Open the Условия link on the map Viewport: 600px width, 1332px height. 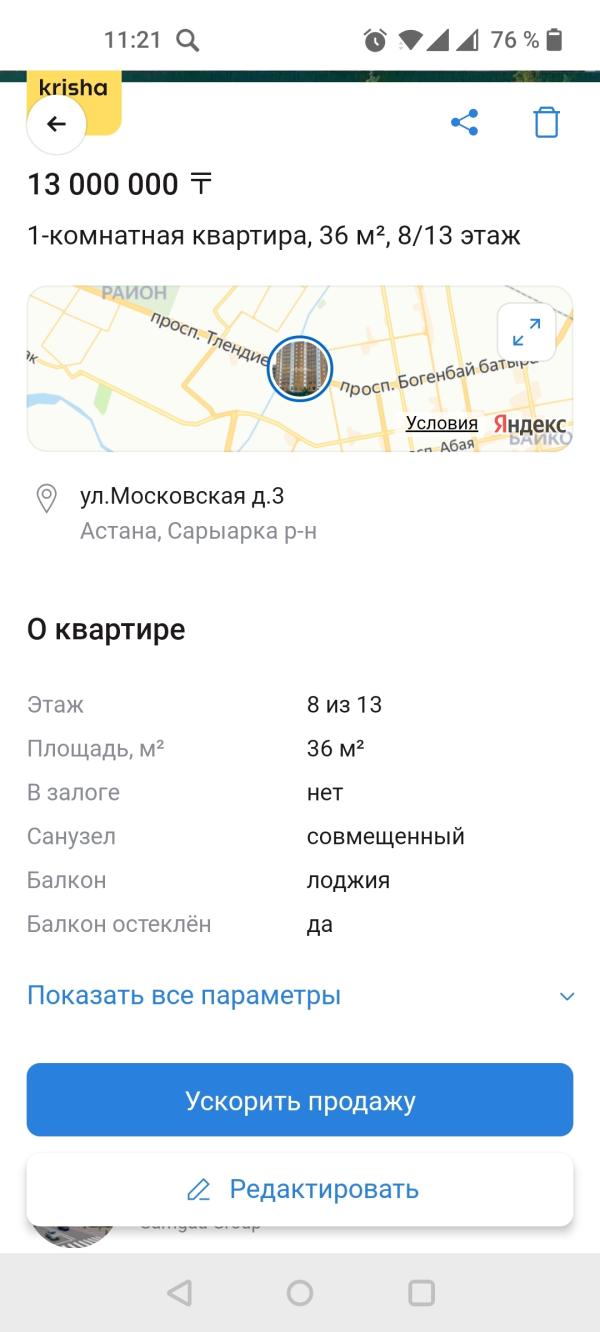[441, 423]
